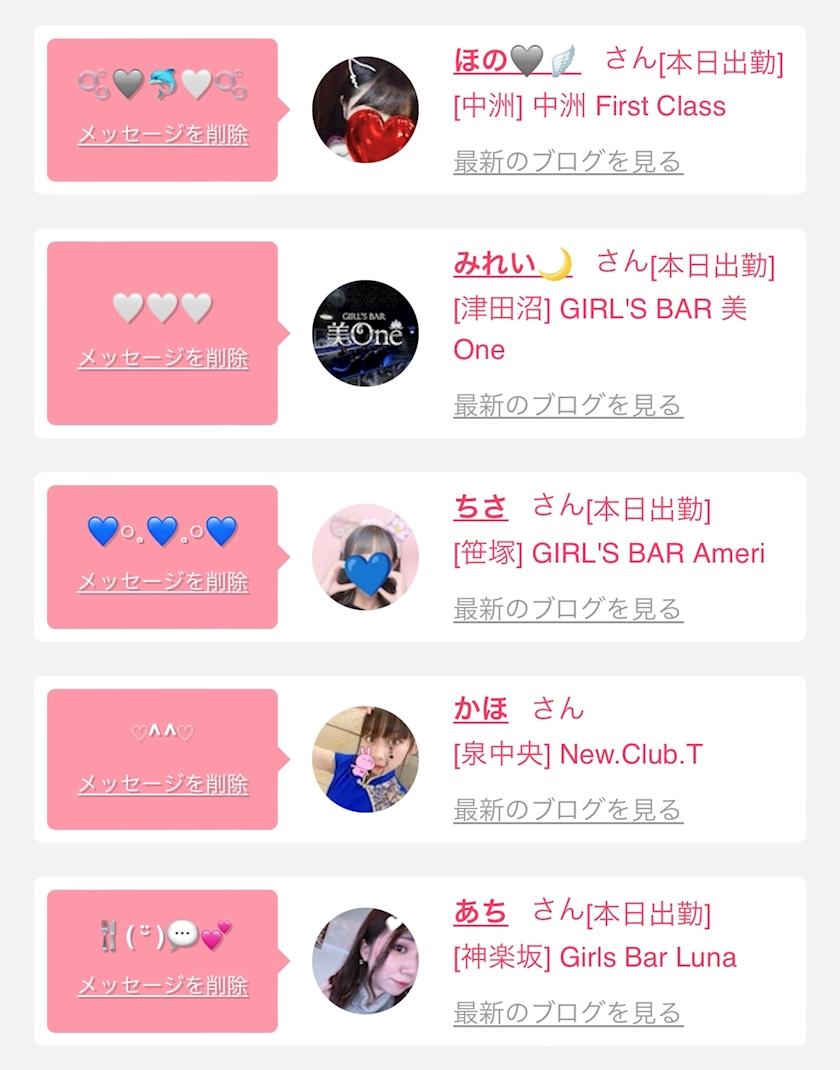View みれい's latest blog
This screenshot has width=840, height=1070.
click(568, 405)
